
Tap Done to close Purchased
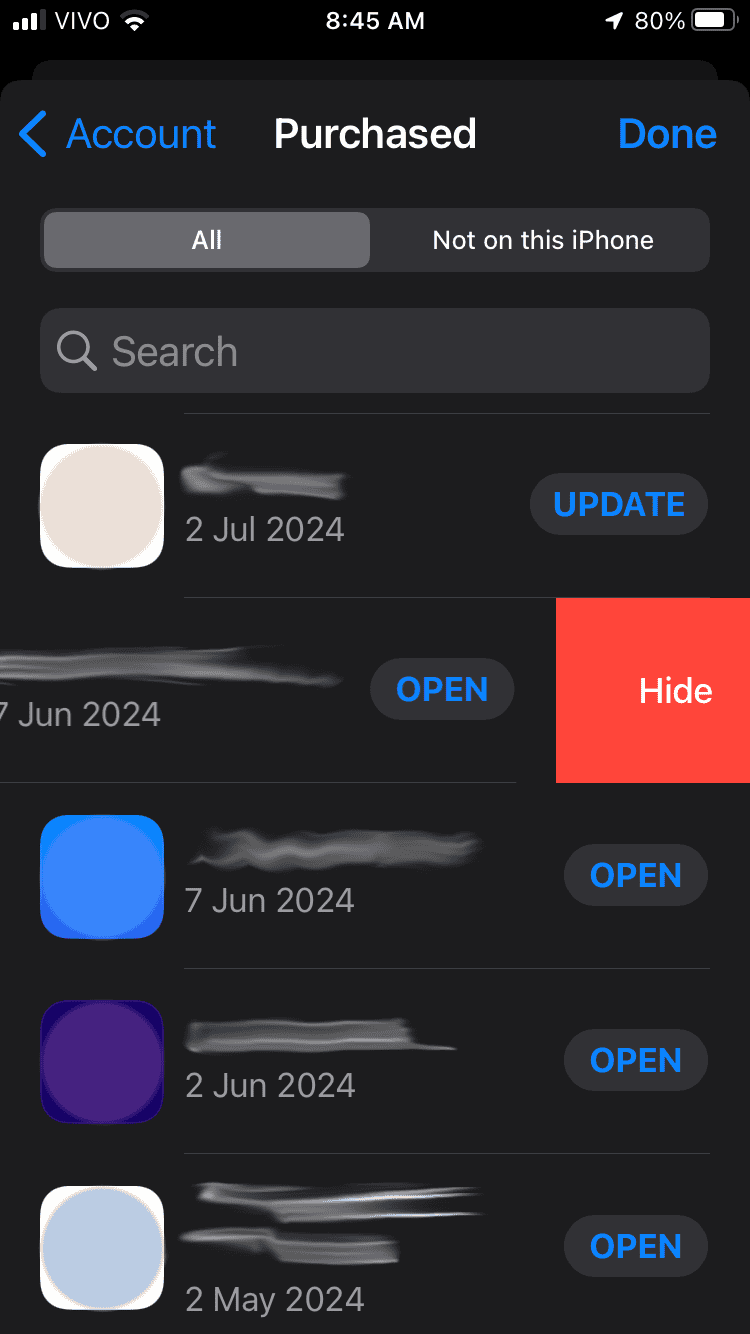pos(667,134)
